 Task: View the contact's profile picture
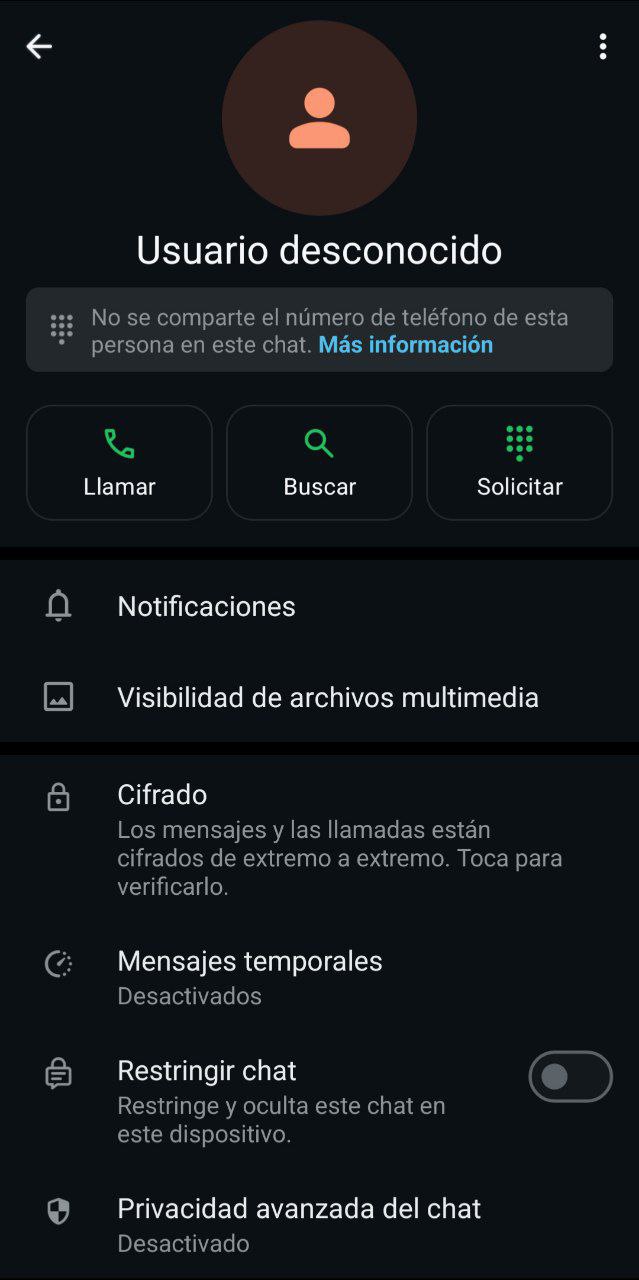point(319,118)
